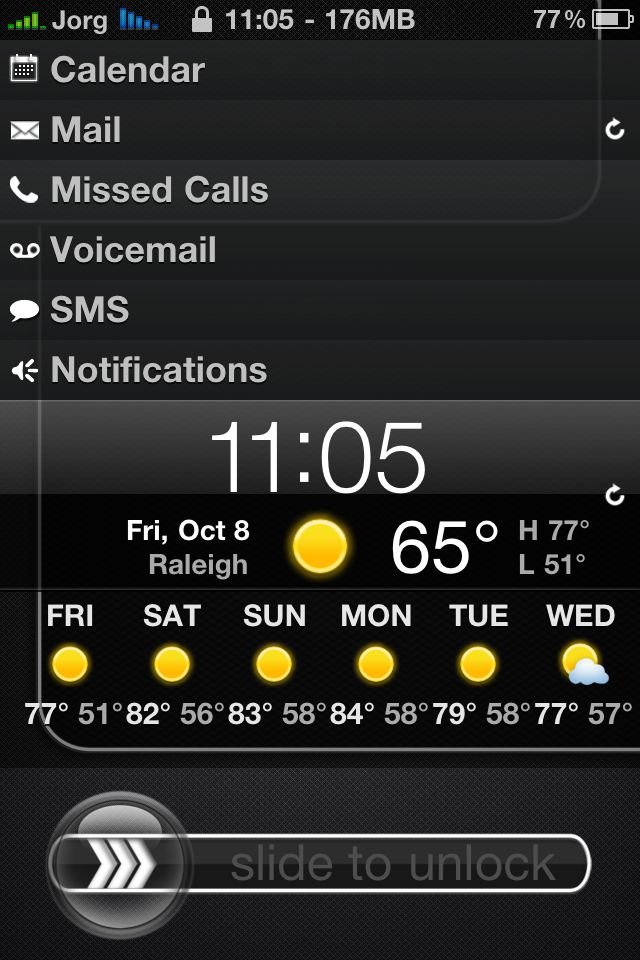Refresh the Raleigh weather
This screenshot has width=640, height=960.
point(615,494)
